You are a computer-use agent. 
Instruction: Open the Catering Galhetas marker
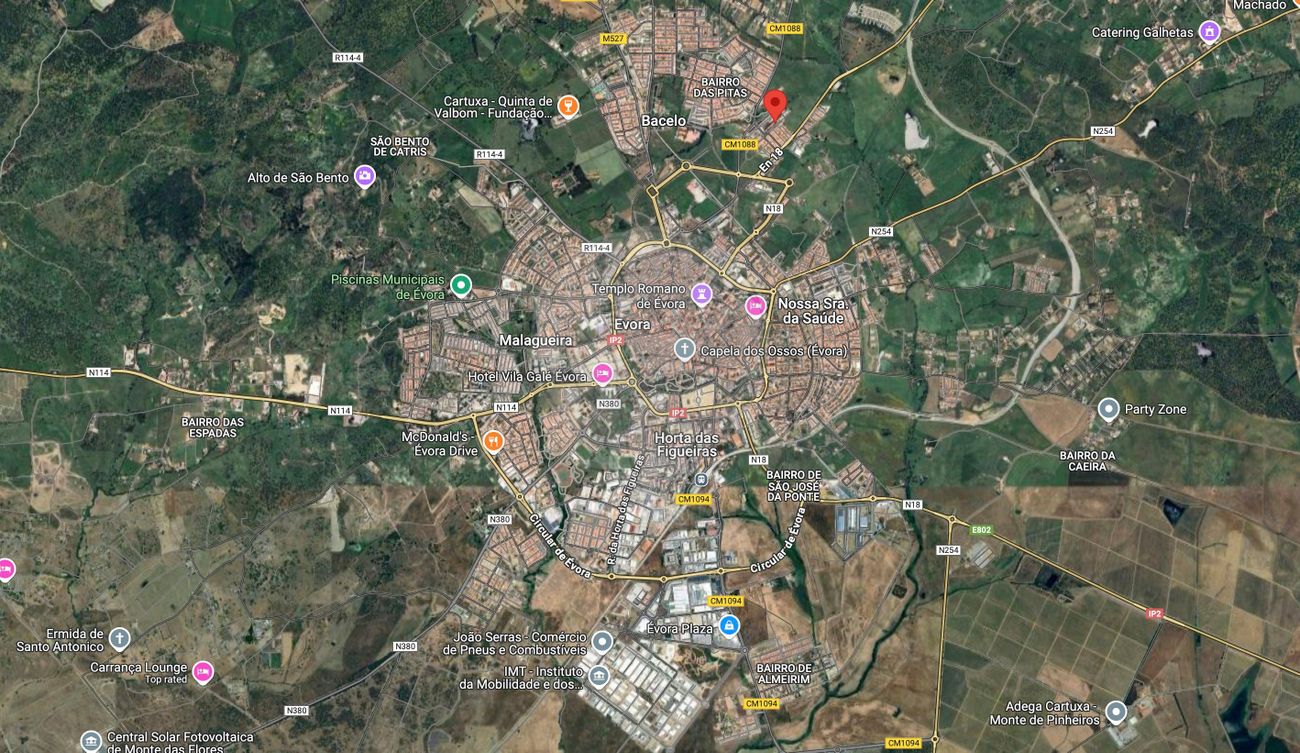(x=1209, y=32)
